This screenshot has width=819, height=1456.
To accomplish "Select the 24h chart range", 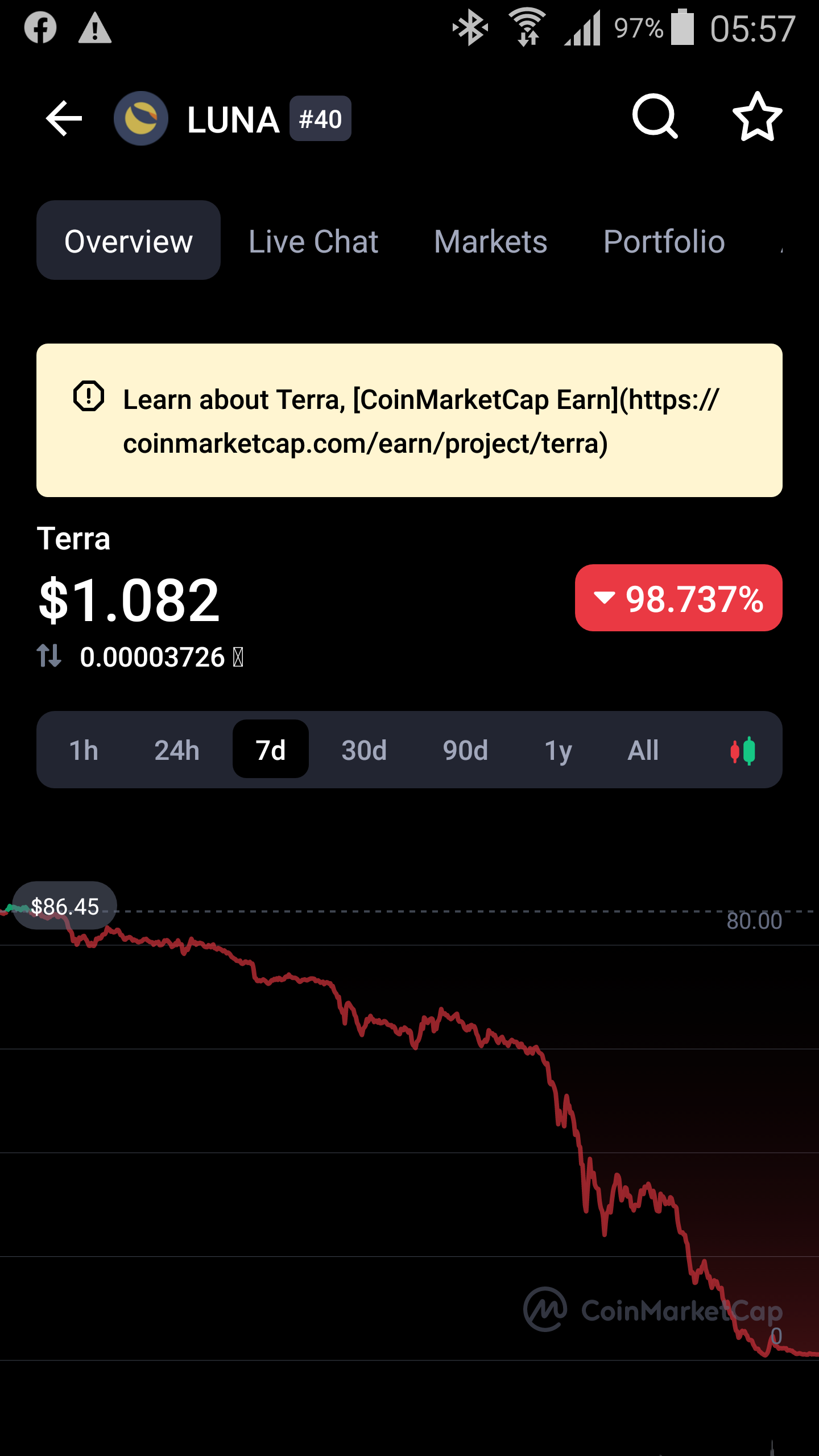I will pos(177,750).
